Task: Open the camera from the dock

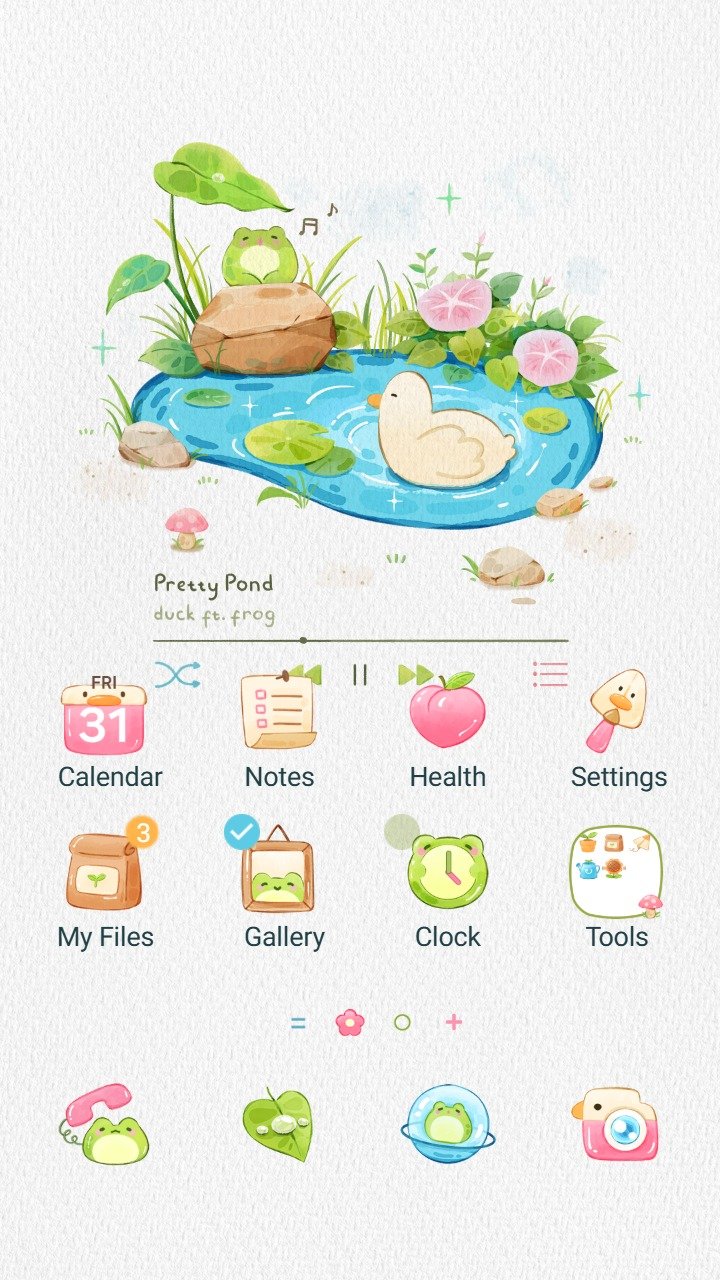Action: [x=617, y=1124]
